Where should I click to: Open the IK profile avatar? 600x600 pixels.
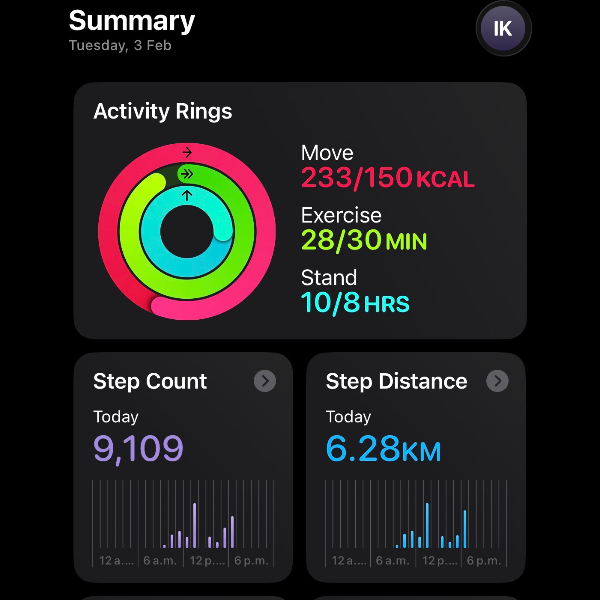(503, 28)
